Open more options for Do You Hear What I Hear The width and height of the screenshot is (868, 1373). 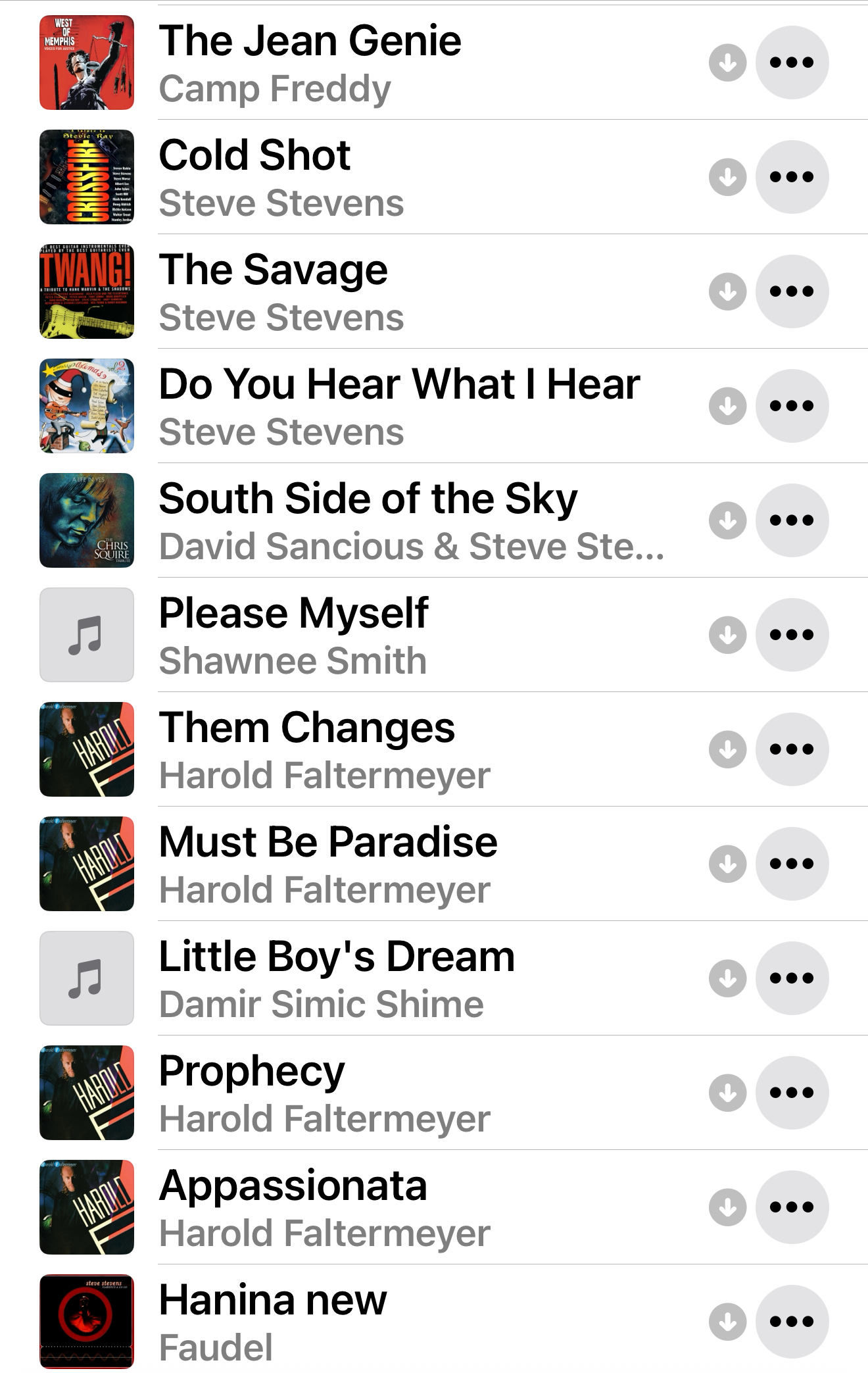(792, 406)
